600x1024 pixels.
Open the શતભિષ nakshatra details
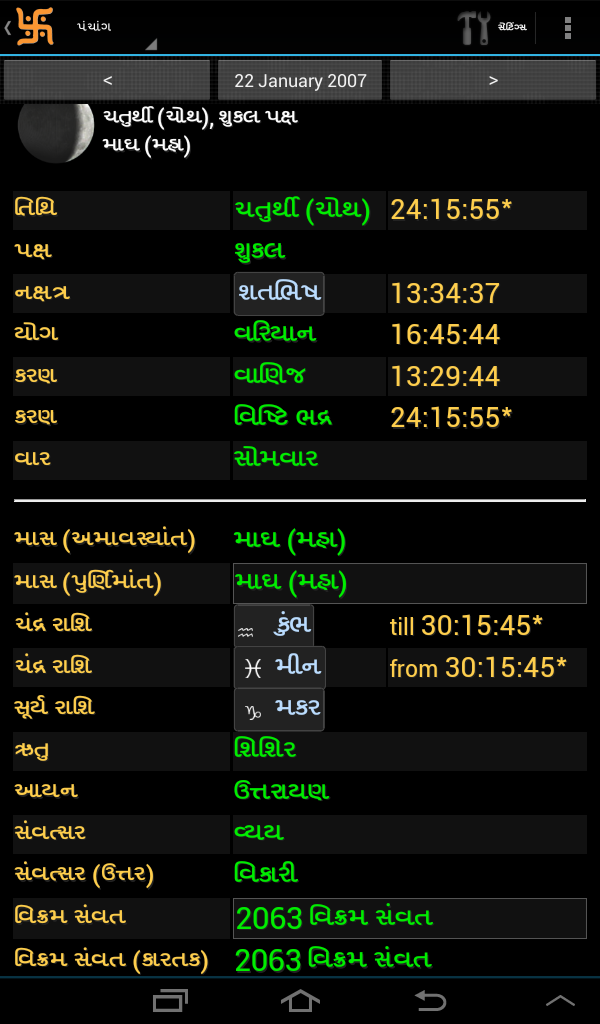(279, 293)
